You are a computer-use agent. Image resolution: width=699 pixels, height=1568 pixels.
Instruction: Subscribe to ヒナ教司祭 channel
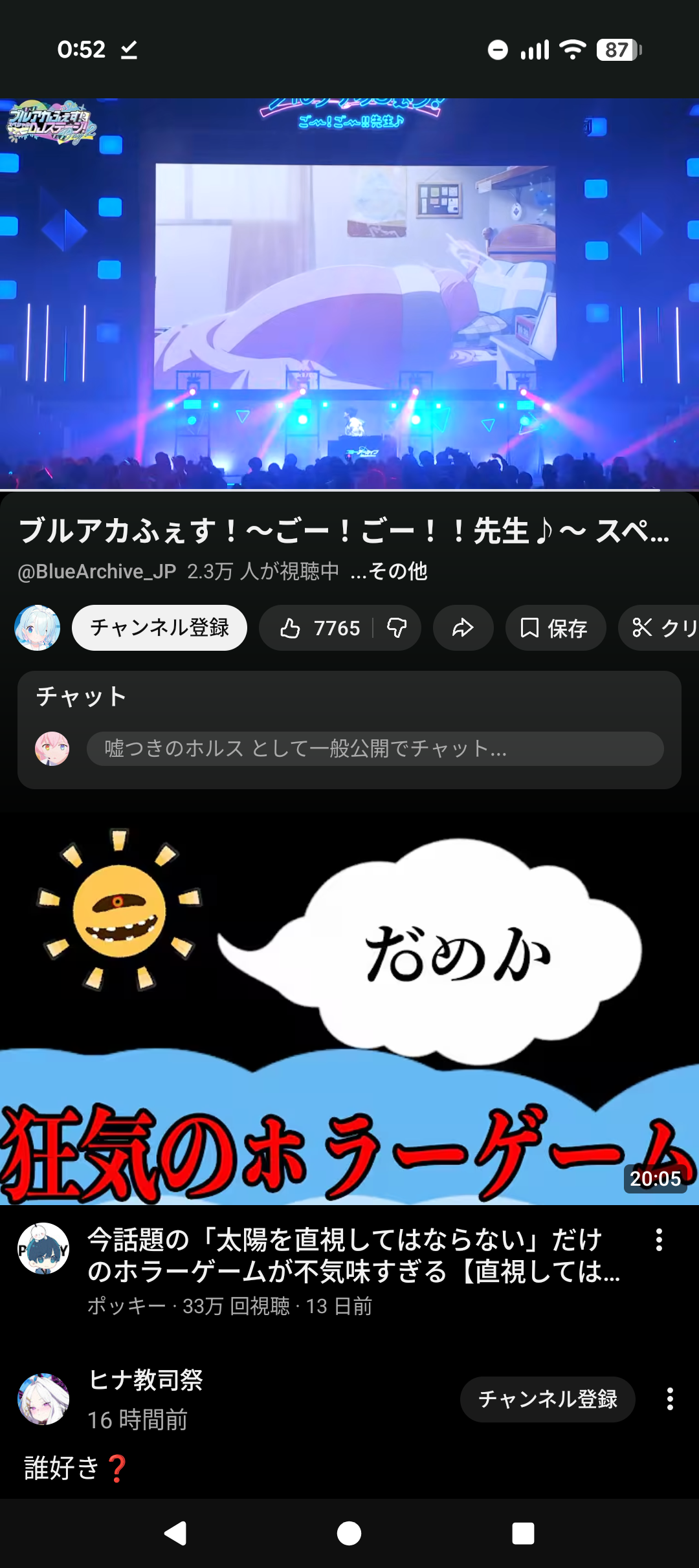pos(548,1399)
